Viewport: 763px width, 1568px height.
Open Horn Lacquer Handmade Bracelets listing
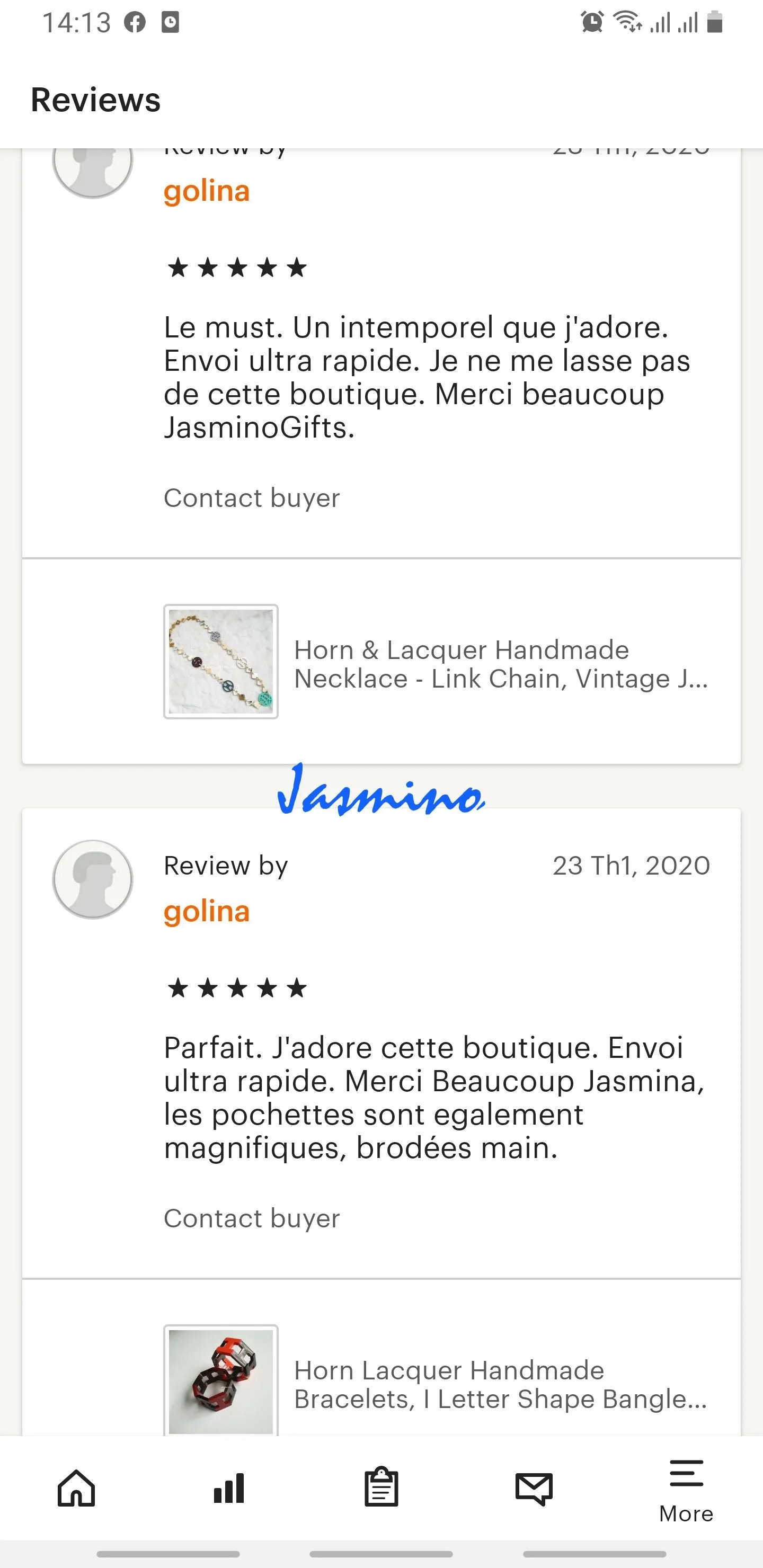pos(501,1384)
